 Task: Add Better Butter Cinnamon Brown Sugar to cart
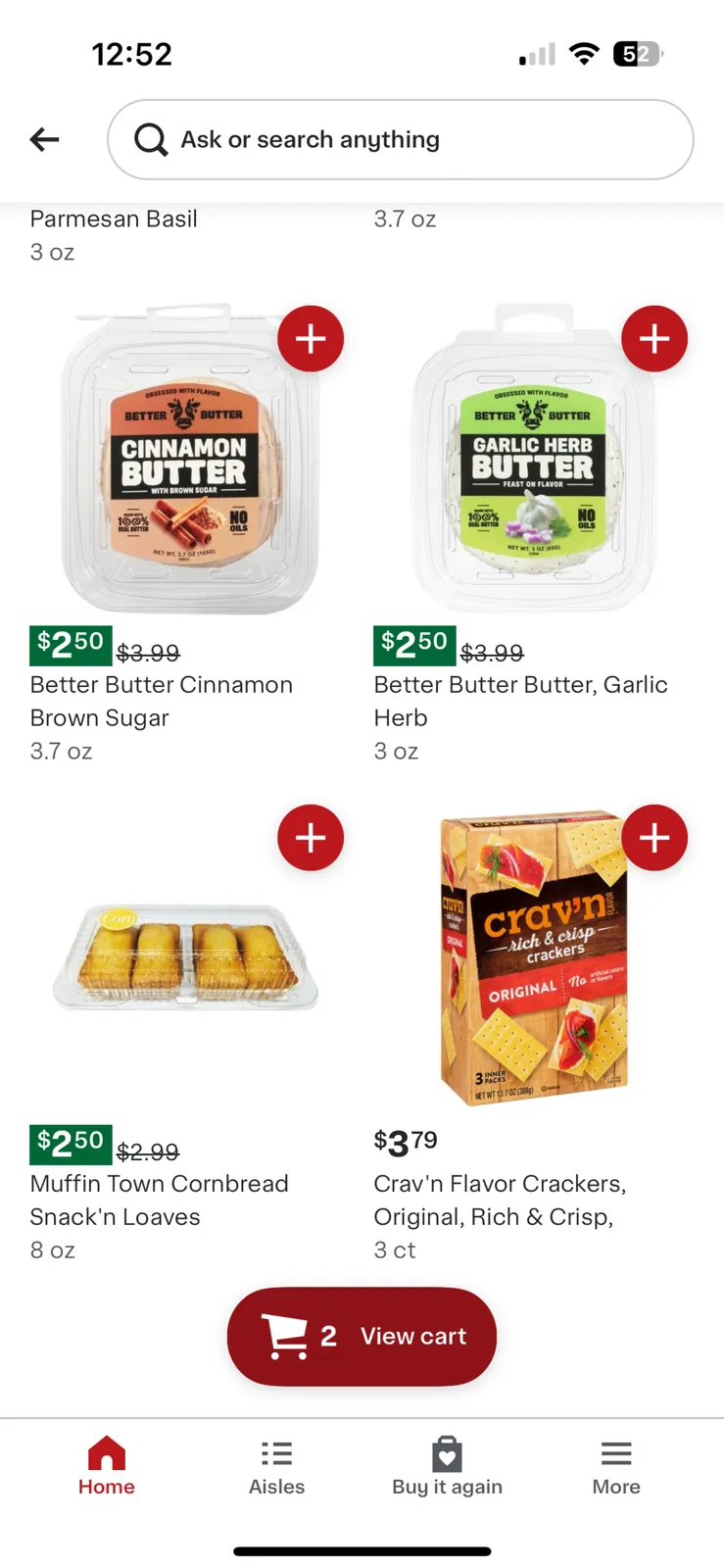(311, 339)
